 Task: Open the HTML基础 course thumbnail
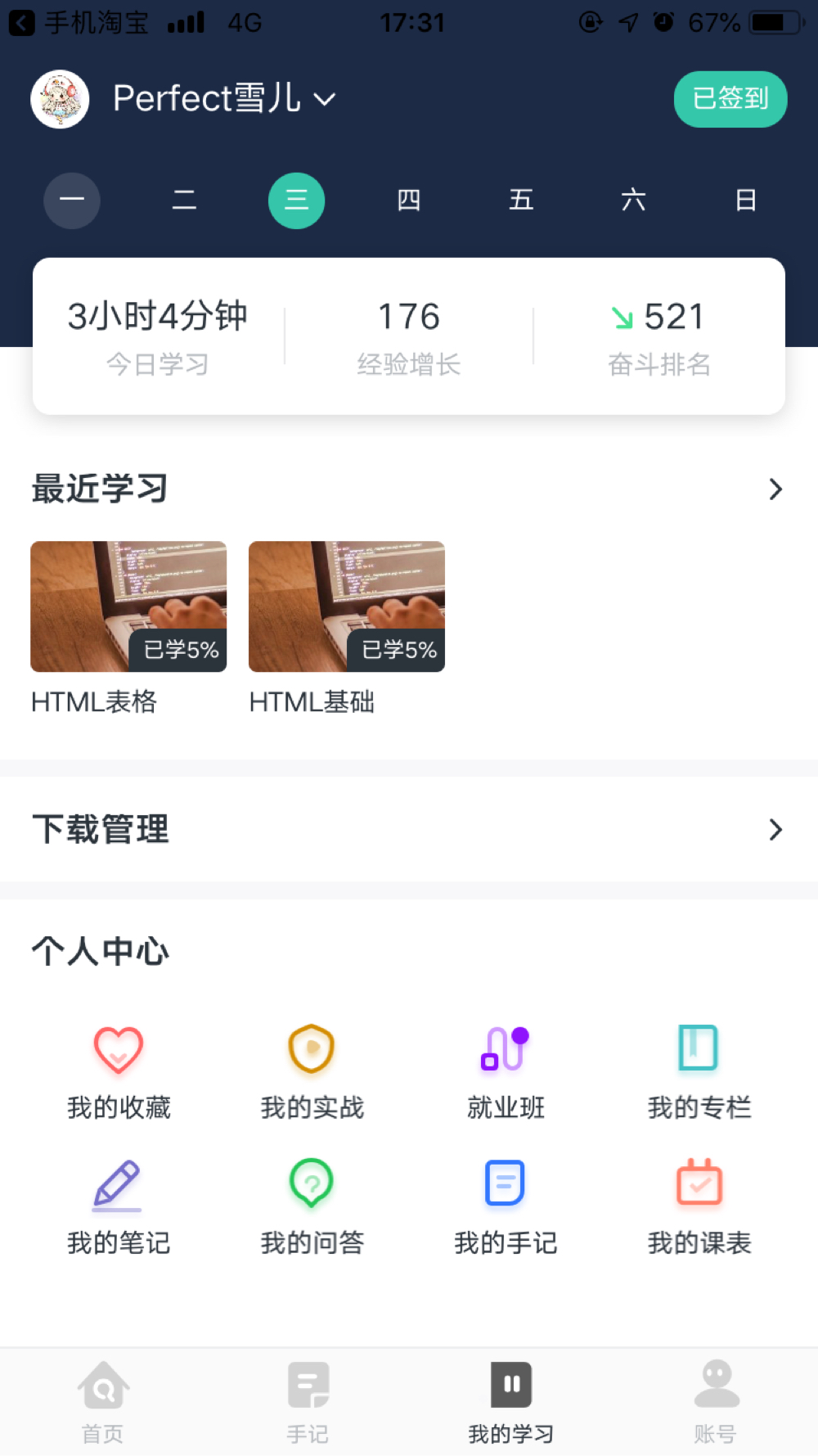click(347, 606)
